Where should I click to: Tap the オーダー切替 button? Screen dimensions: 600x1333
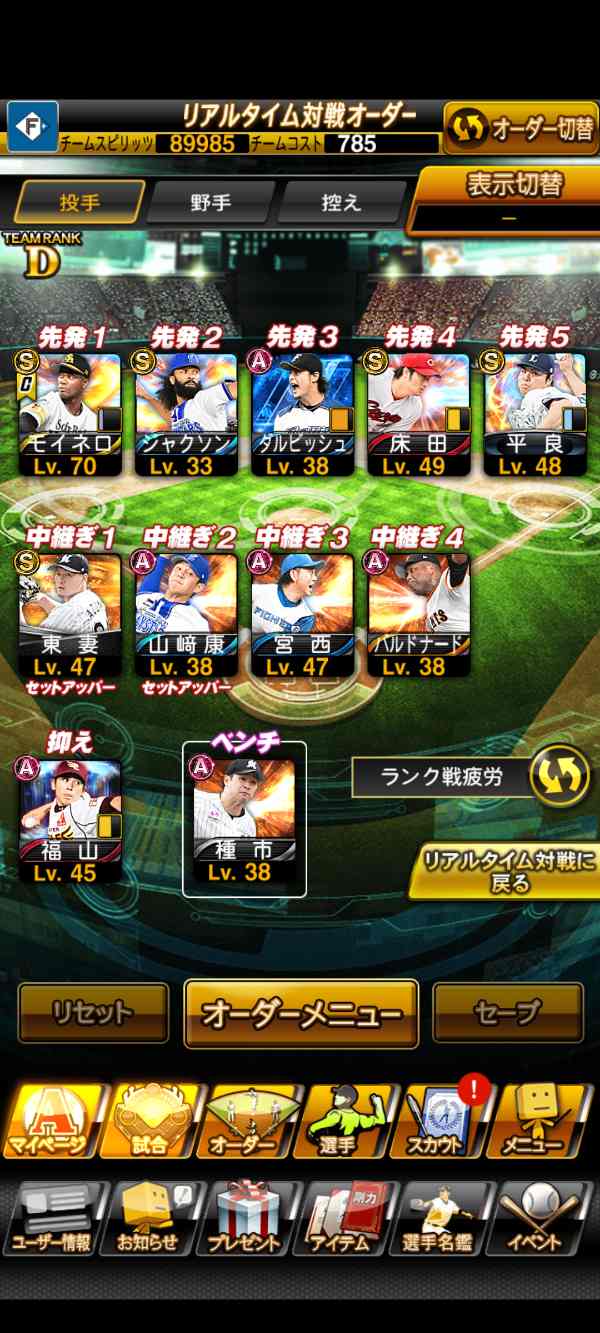(521, 128)
